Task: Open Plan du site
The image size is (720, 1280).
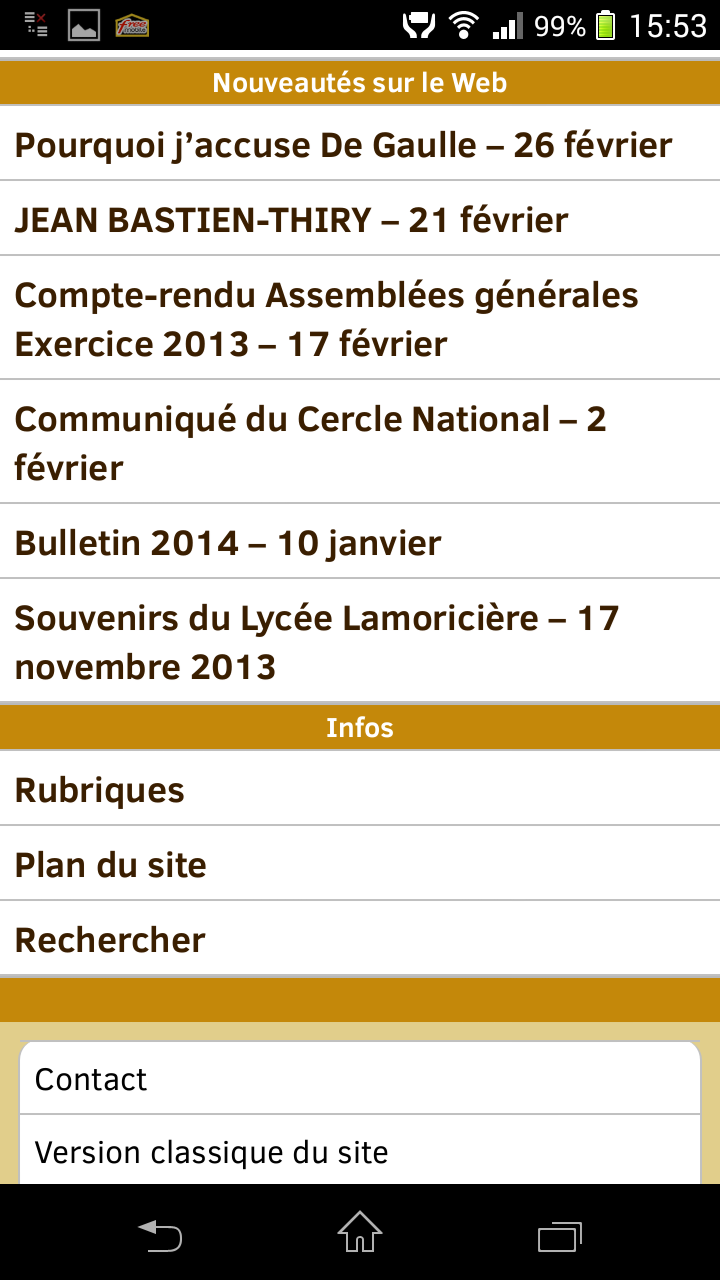Action: (111, 865)
